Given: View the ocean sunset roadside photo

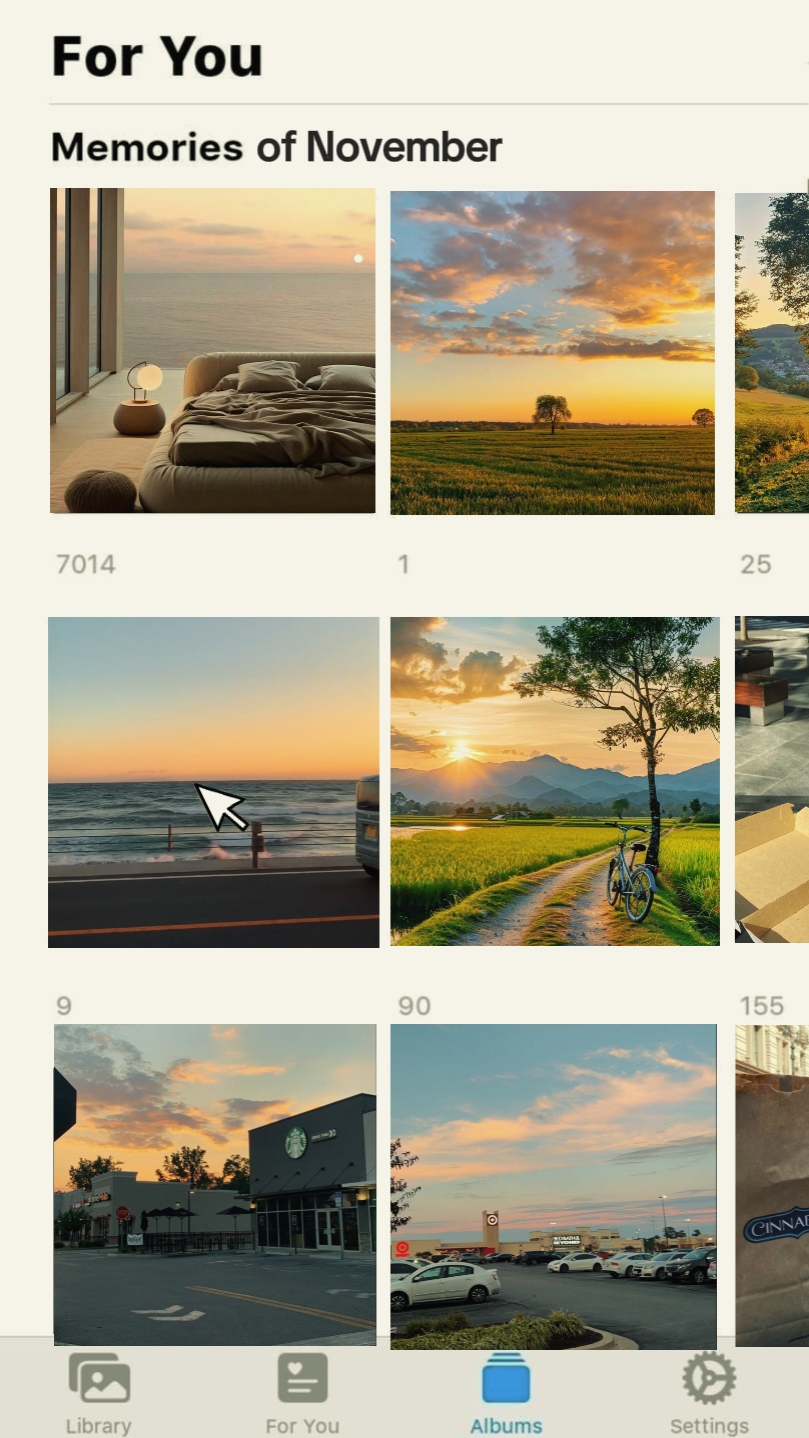Looking at the screenshot, I should [x=214, y=782].
